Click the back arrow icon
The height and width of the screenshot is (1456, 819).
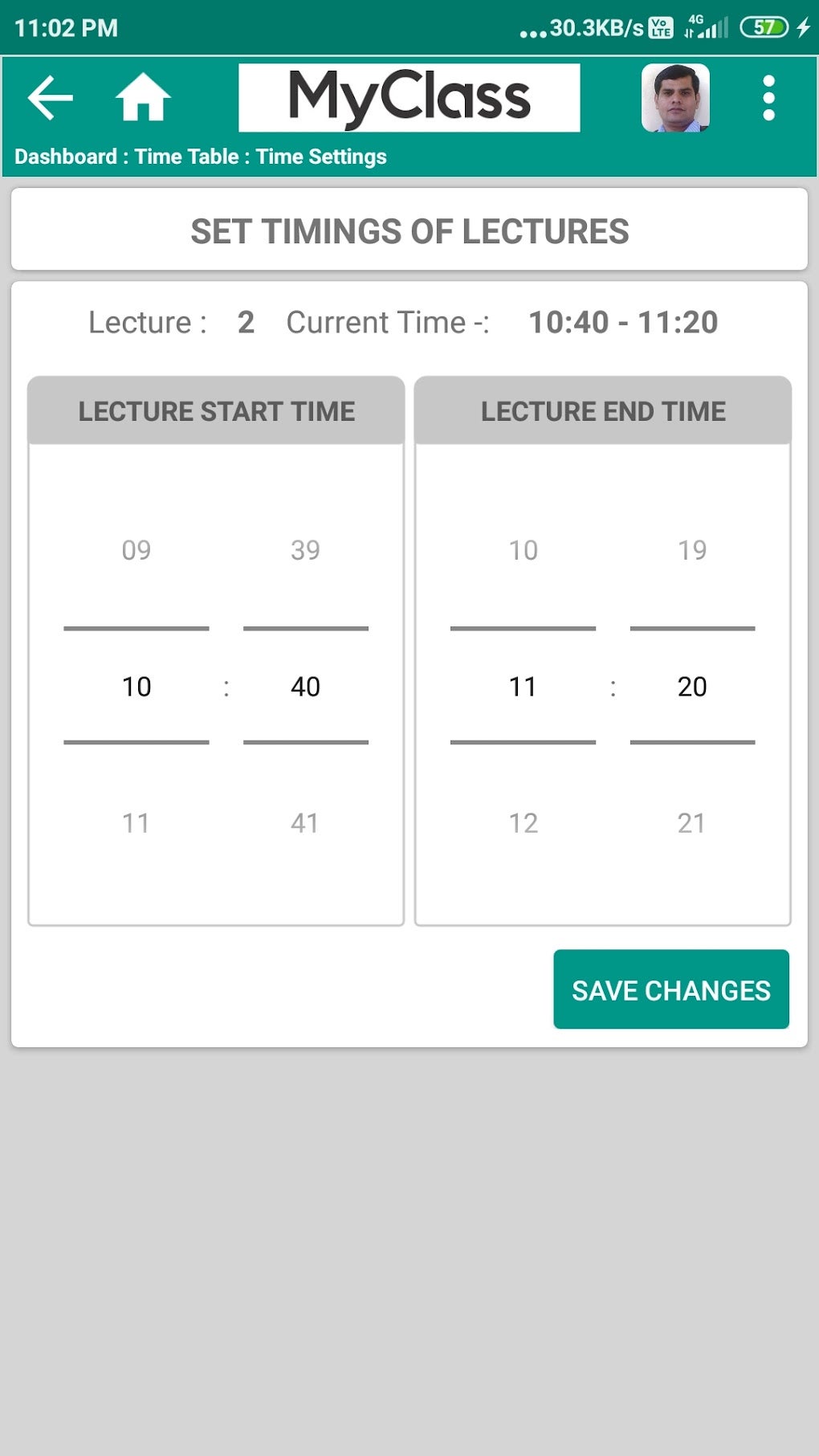(x=50, y=96)
